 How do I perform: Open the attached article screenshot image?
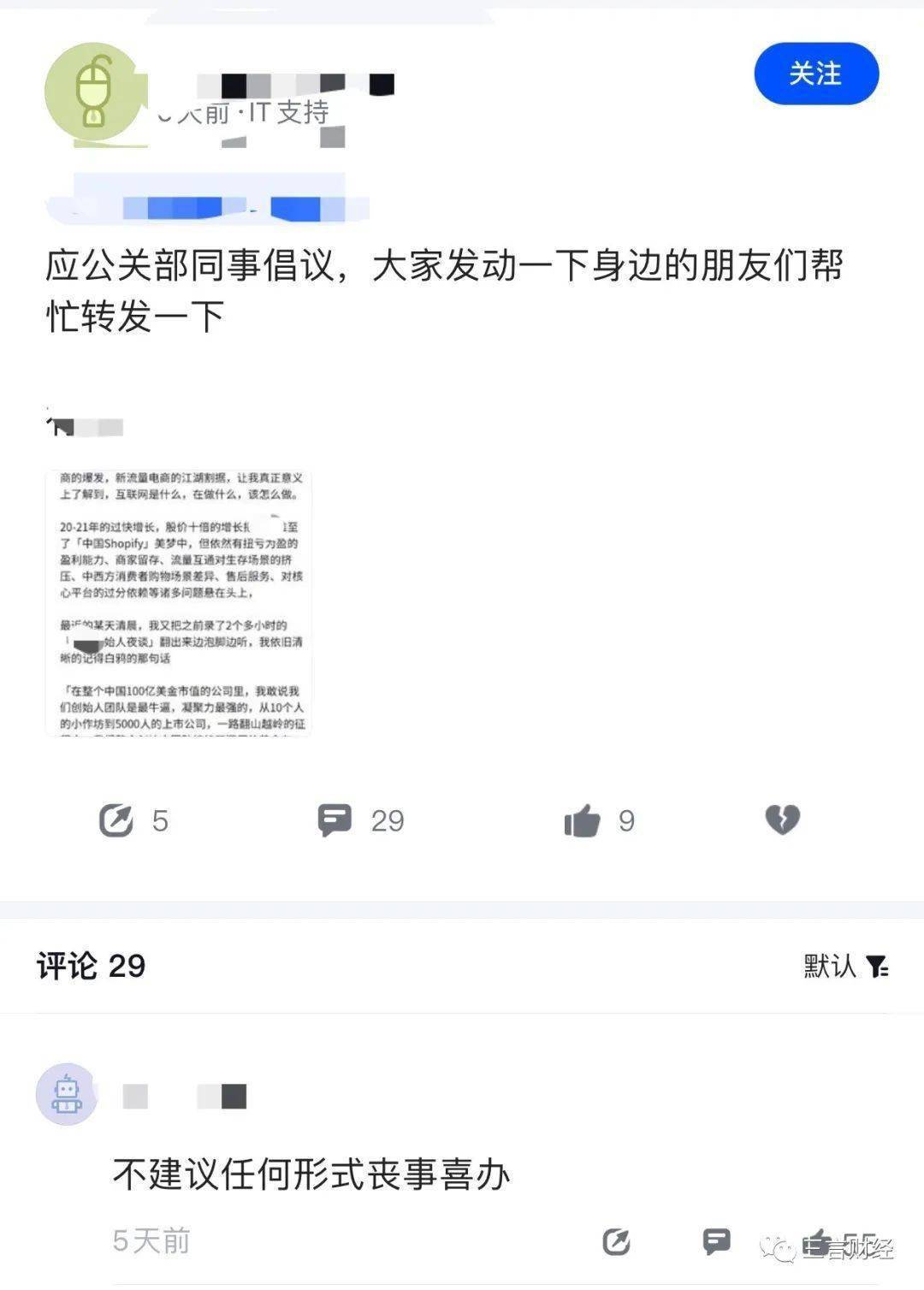pos(179,602)
